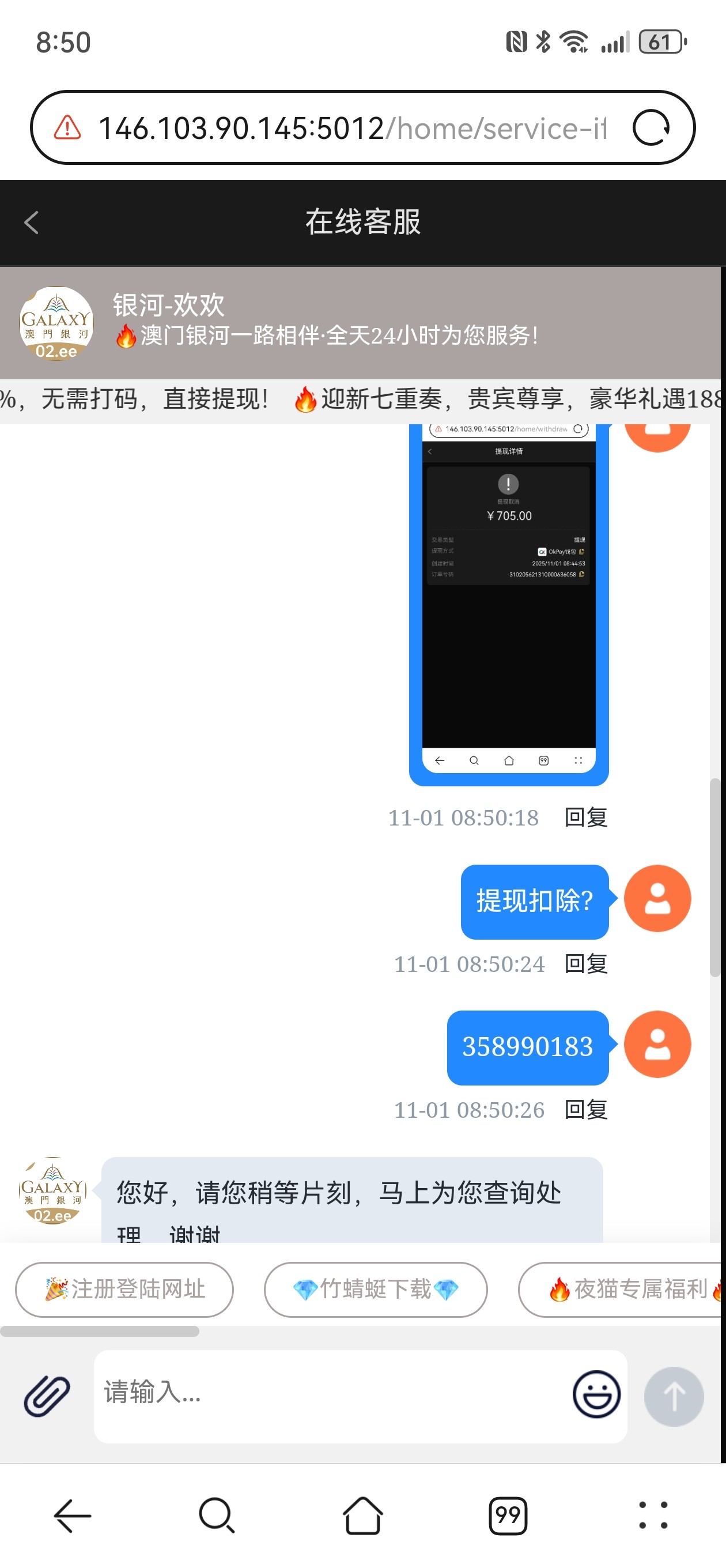This screenshot has width=726, height=1568.
Task: Open the browser four-dot menu
Action: [x=653, y=1516]
